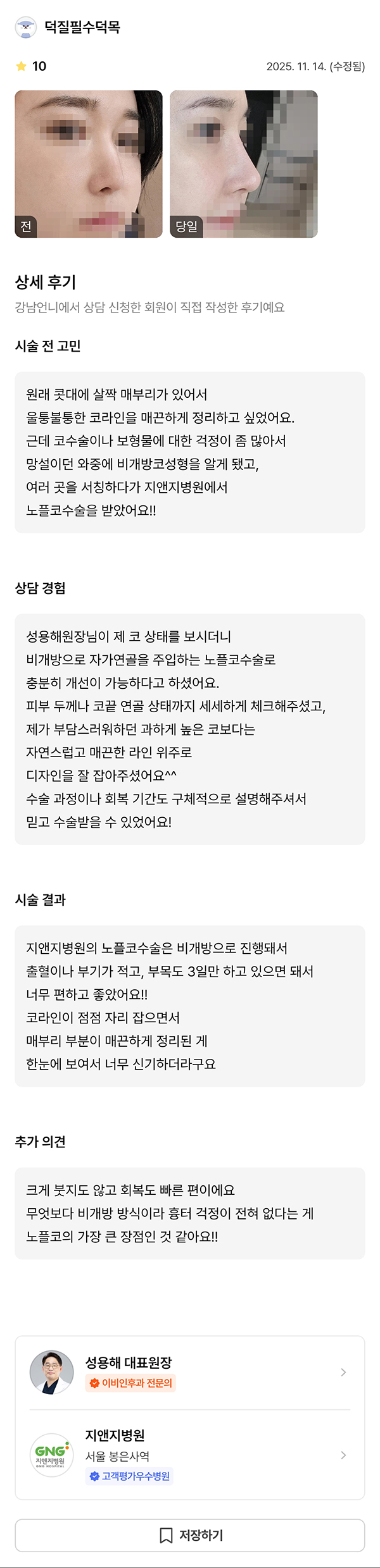View reviewer 덕질필수덕목's profile
This screenshot has height=1568, width=380.
(x=68, y=27)
